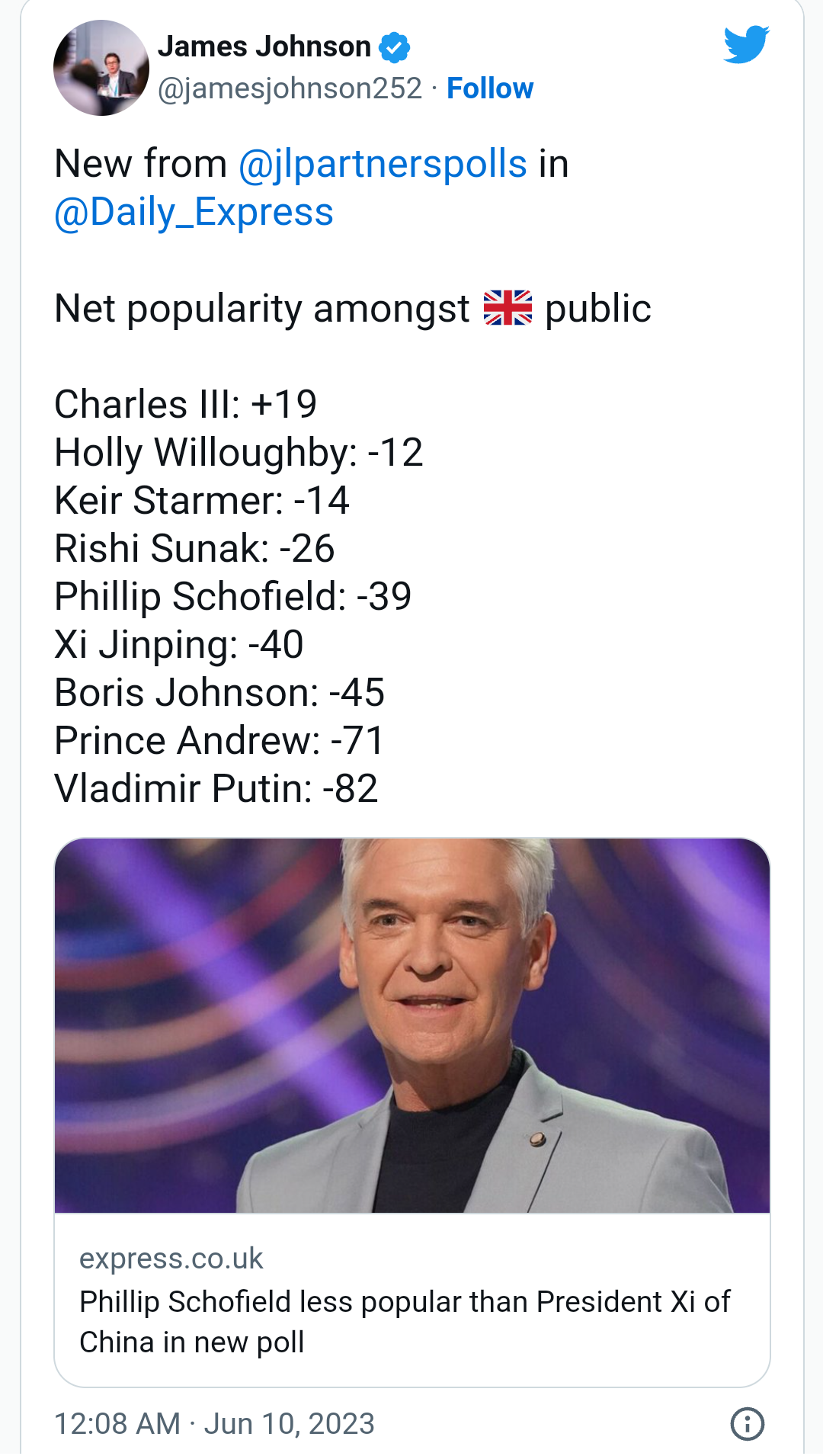Open the express.co.uk Phillip Schofield article card
Image resolution: width=823 pixels, height=1456 pixels.
click(x=412, y=1112)
